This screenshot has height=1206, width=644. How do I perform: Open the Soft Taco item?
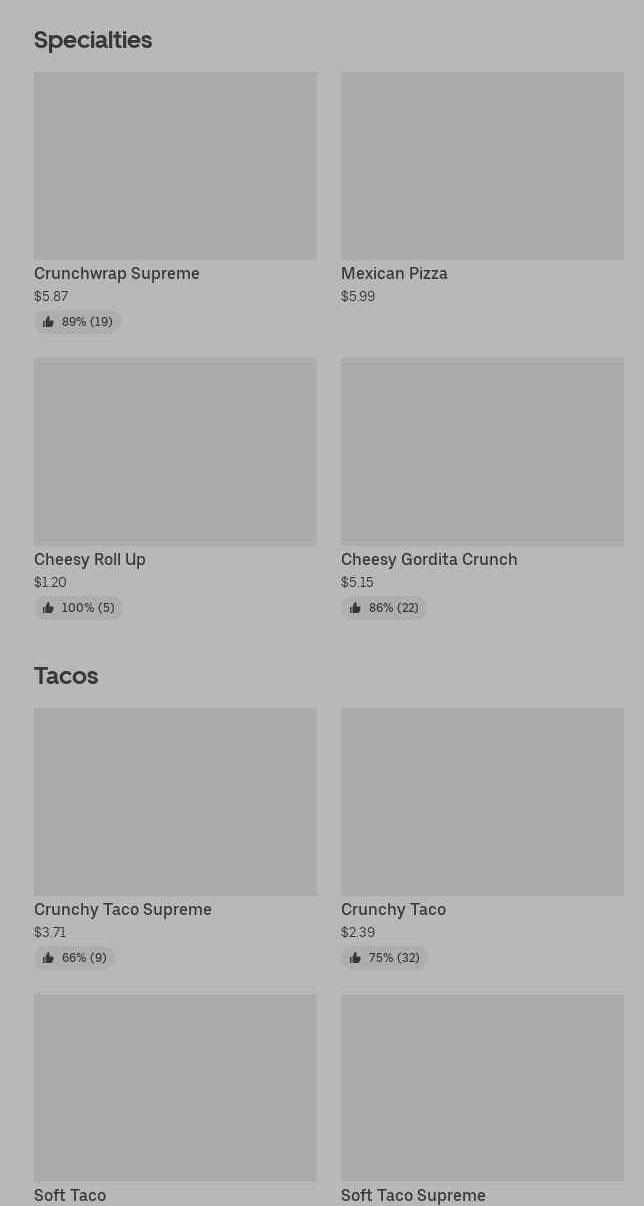click(175, 1100)
